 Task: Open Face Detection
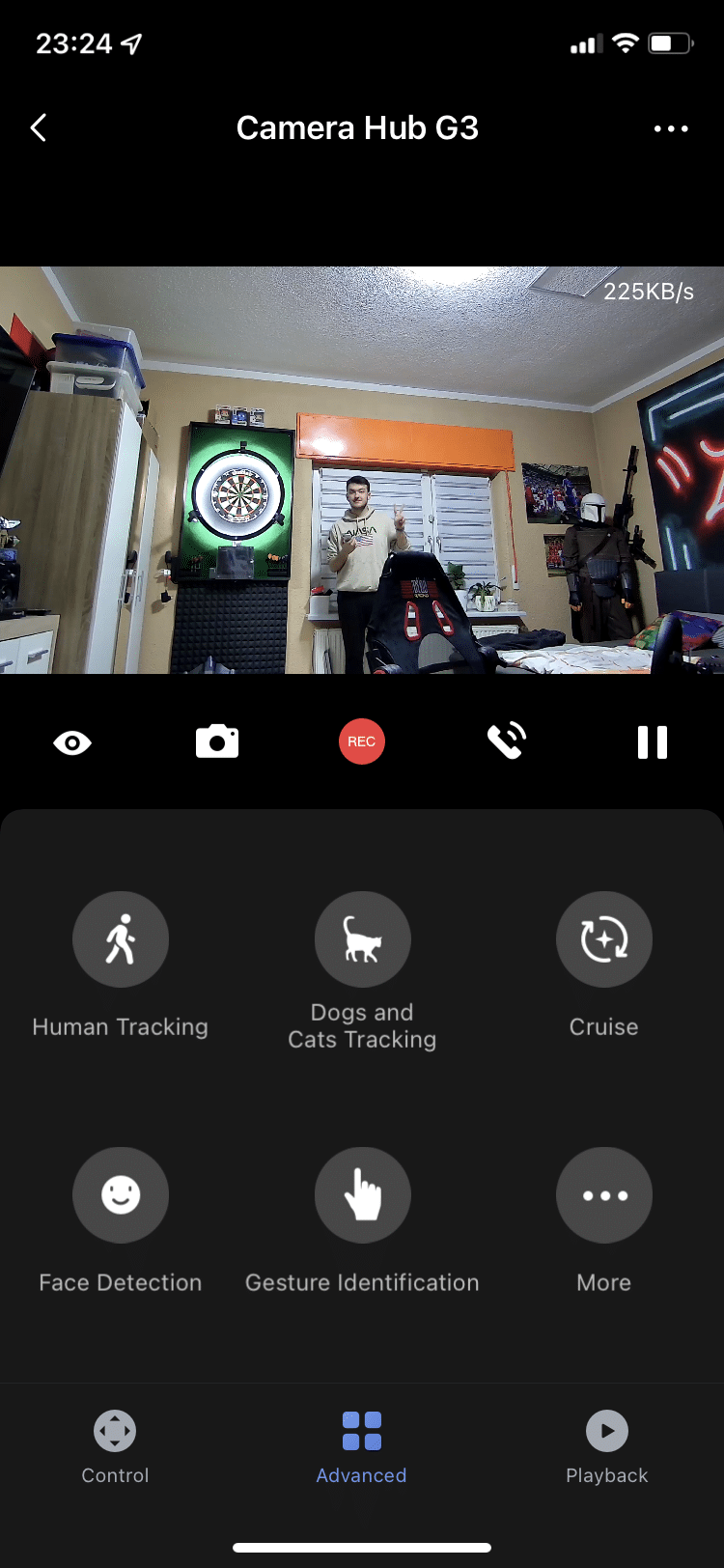click(x=121, y=1195)
